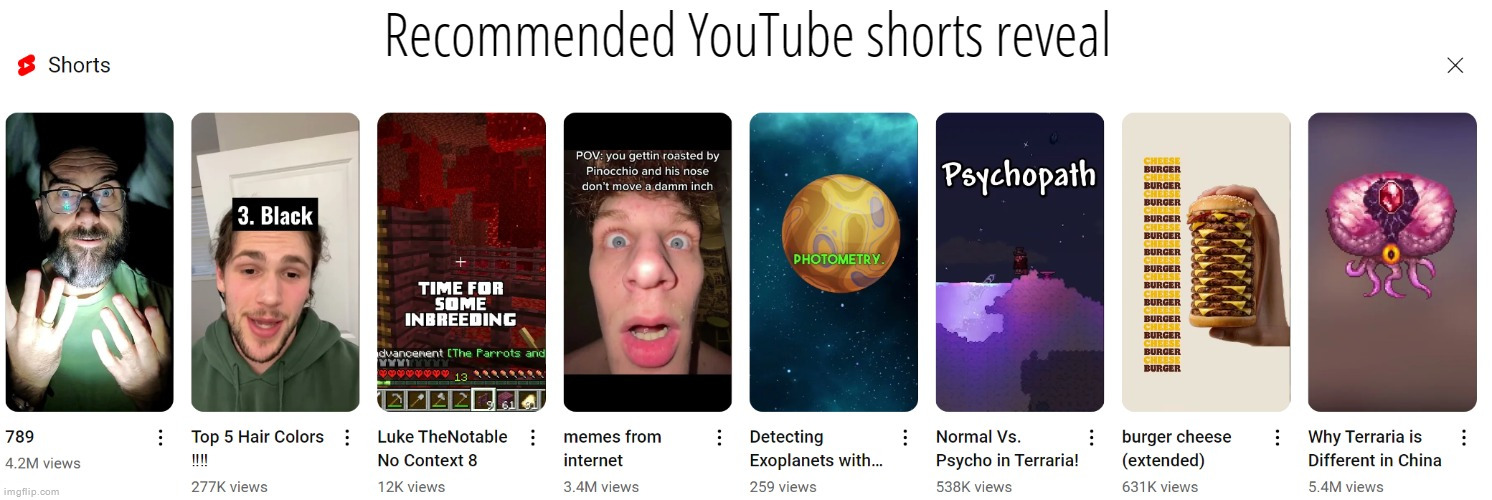The width and height of the screenshot is (1492, 500).
Task: Open options for the burger cheese short
Action: coord(1277,438)
